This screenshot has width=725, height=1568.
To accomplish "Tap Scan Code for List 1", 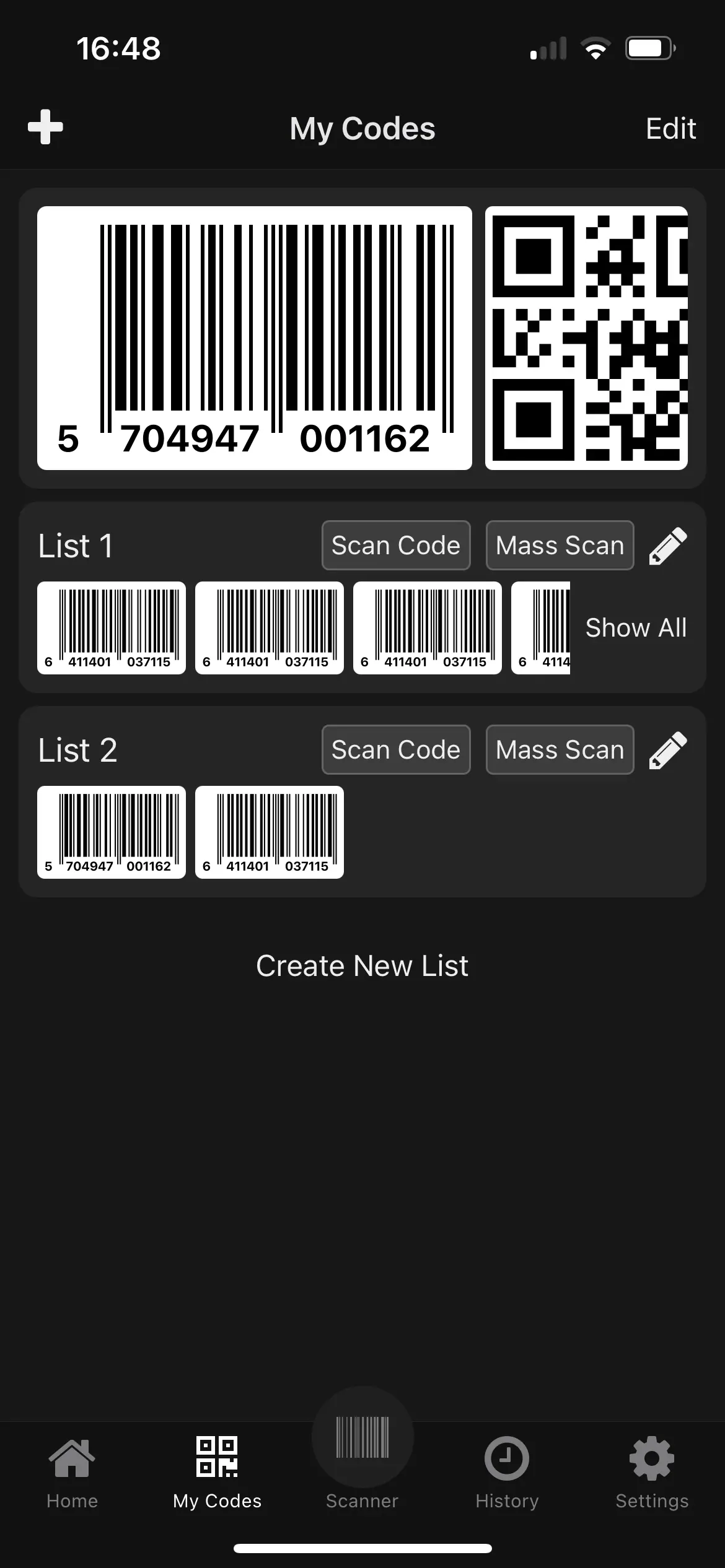I will click(395, 546).
